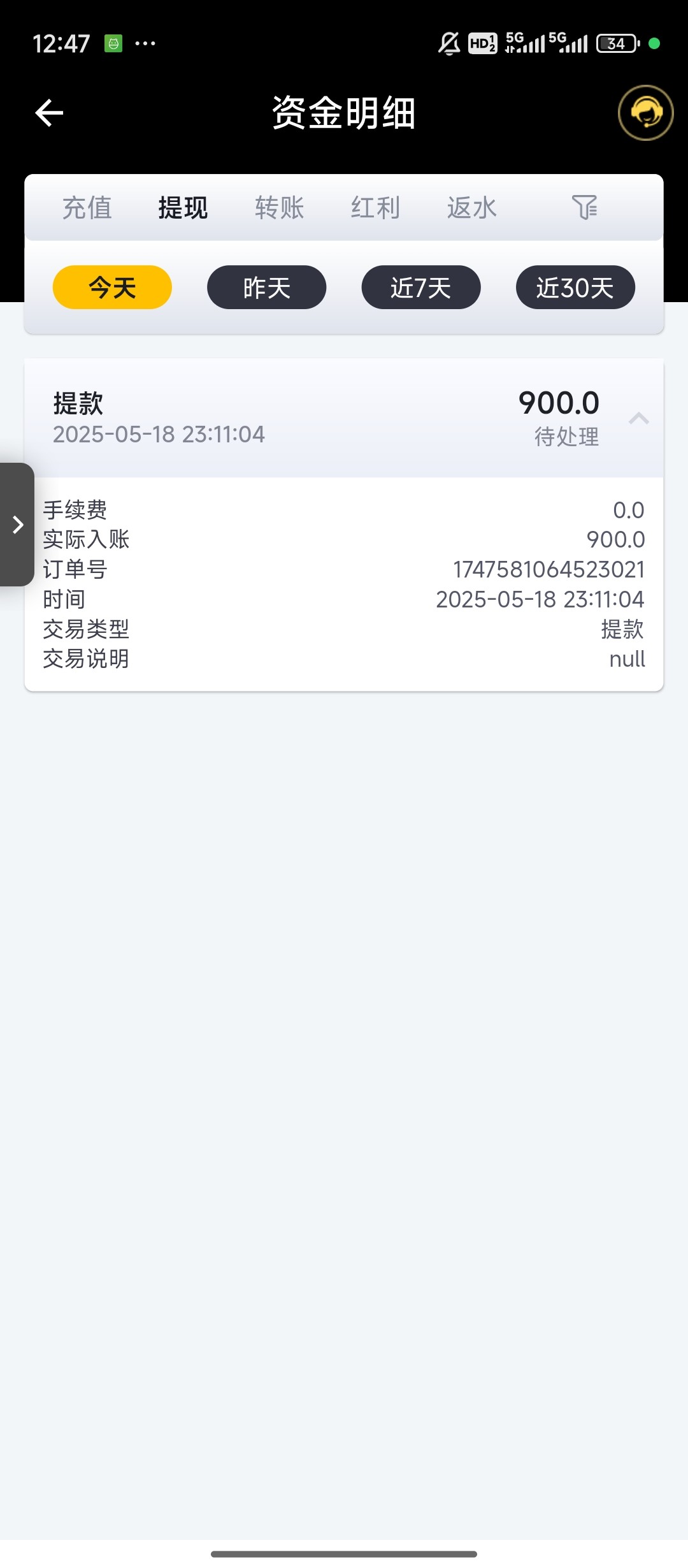Select the 今天 date filter chip
The width and height of the screenshot is (688, 1568).
tap(111, 287)
